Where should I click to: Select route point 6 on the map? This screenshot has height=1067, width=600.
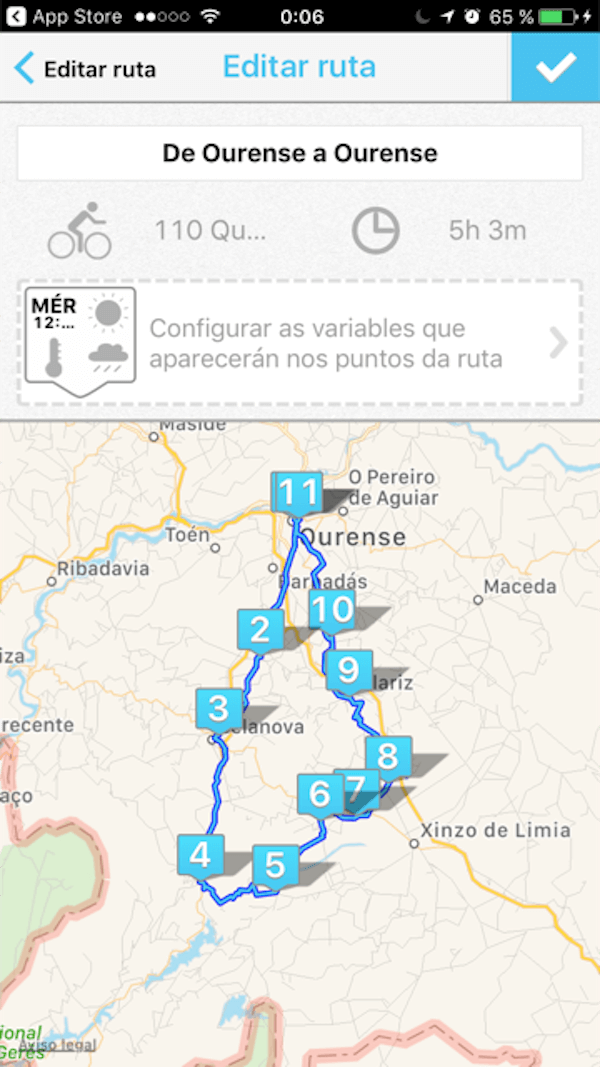pos(319,793)
